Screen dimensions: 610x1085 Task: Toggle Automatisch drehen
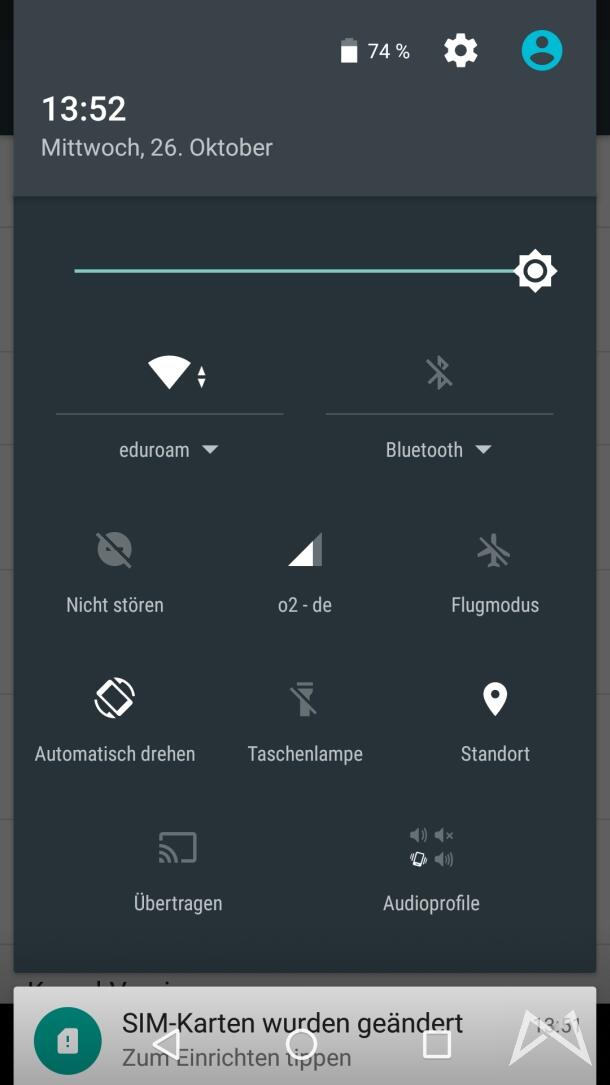114,698
